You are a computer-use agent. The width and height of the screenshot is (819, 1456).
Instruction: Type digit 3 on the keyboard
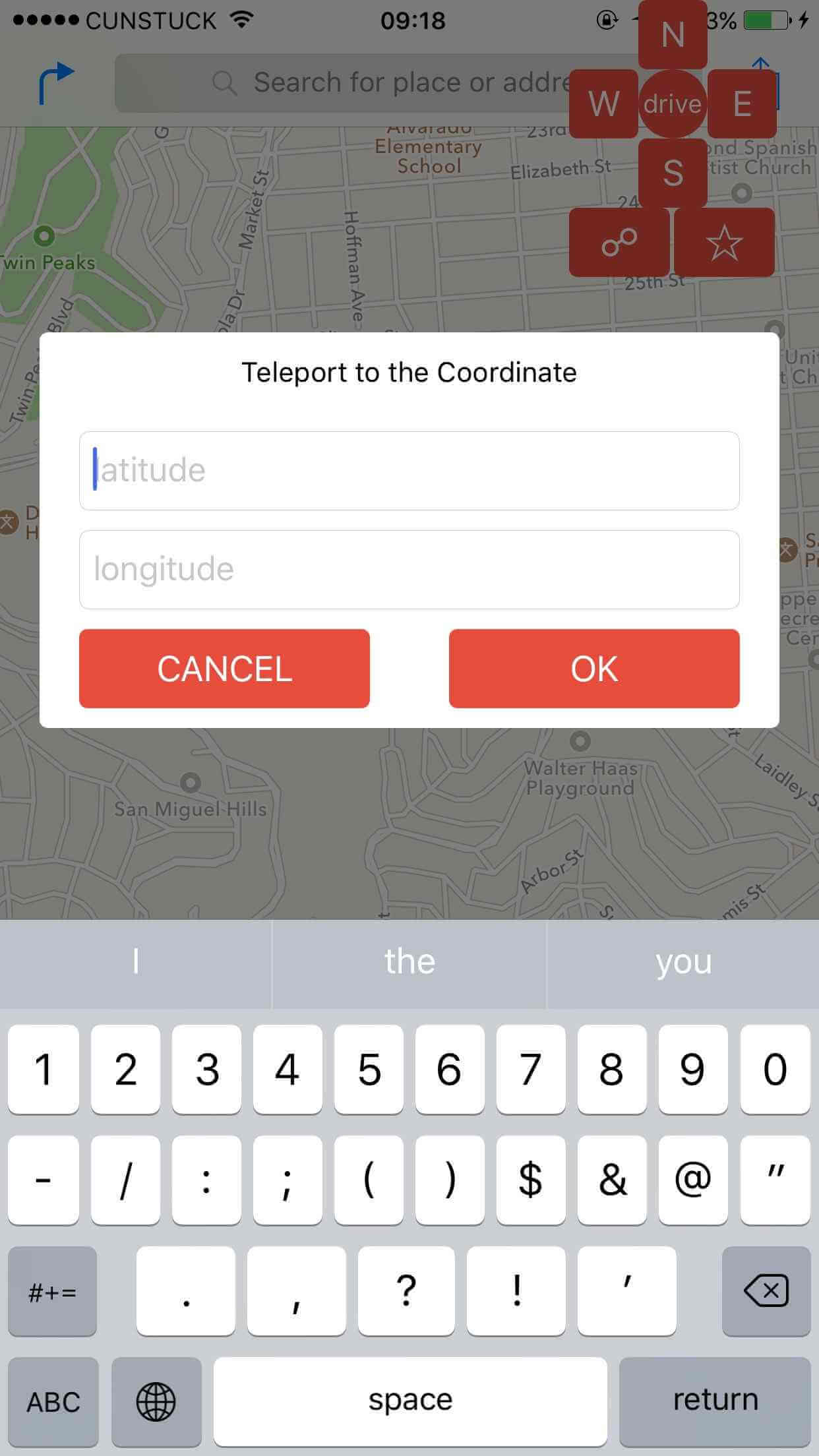pos(206,1069)
